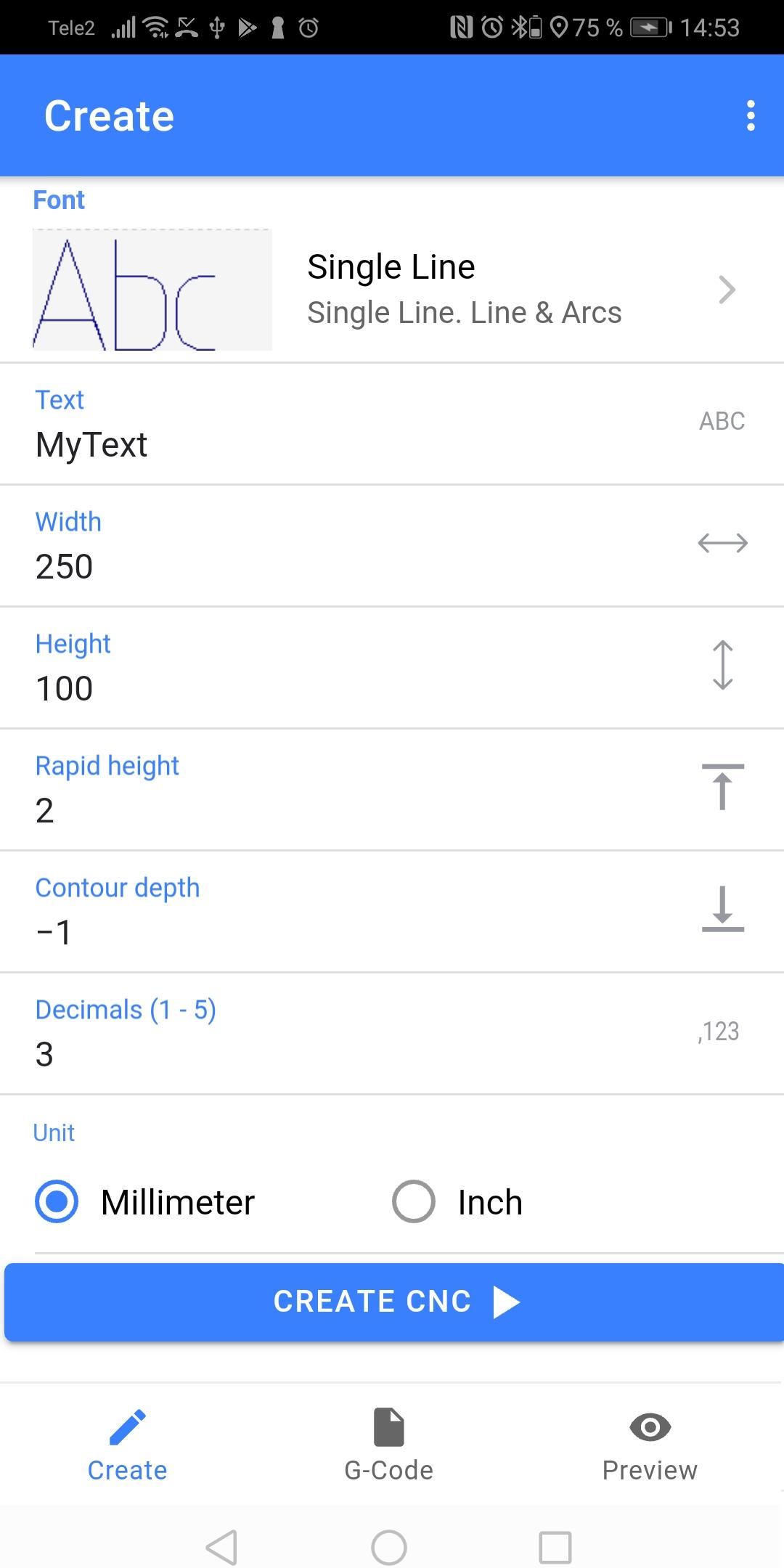
Task: Select the Millimeter unit option
Action: coord(57,1201)
